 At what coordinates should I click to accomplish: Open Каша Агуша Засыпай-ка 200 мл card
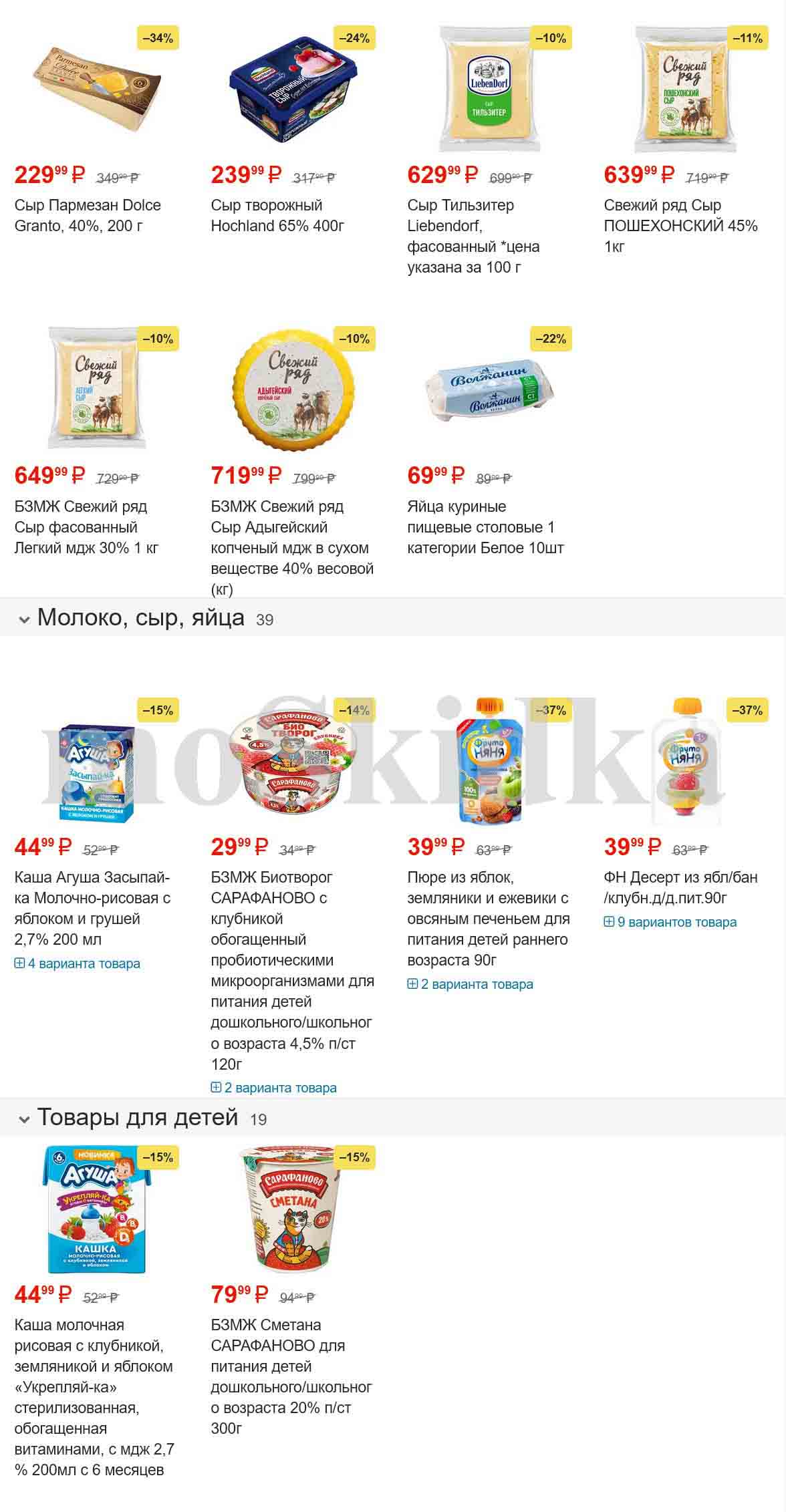pyautogui.click(x=92, y=907)
